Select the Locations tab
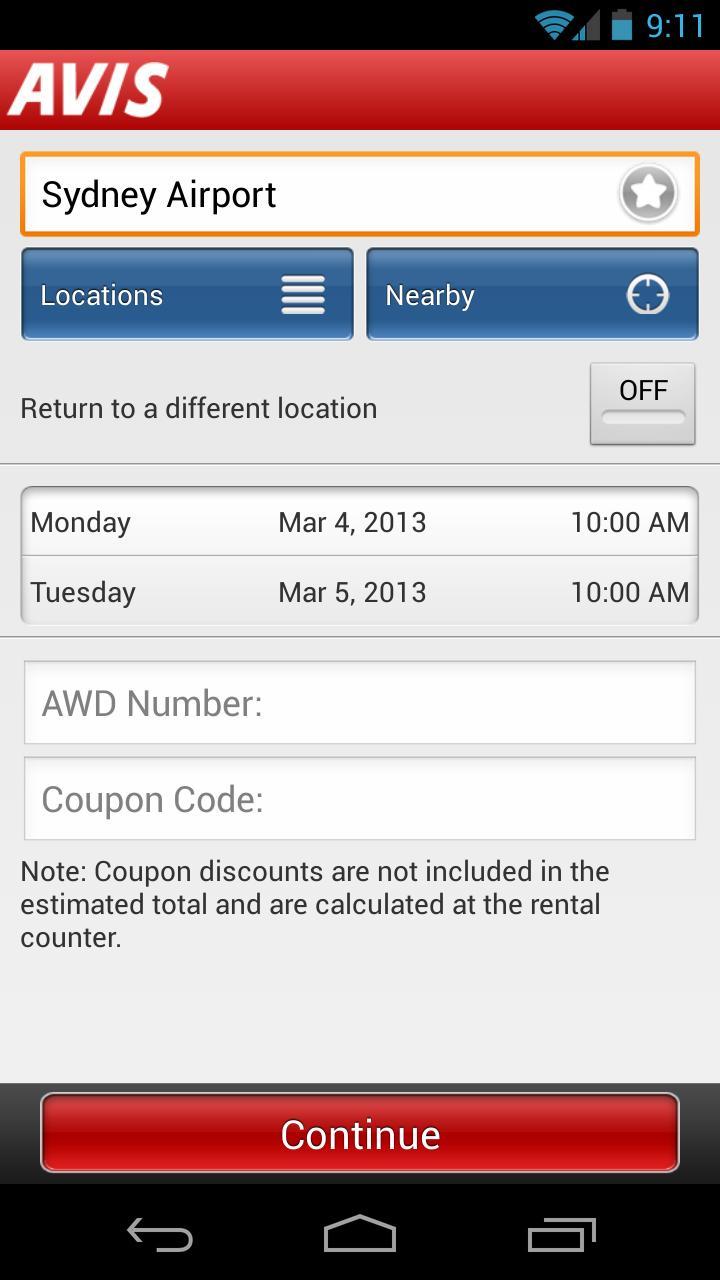 (x=187, y=294)
